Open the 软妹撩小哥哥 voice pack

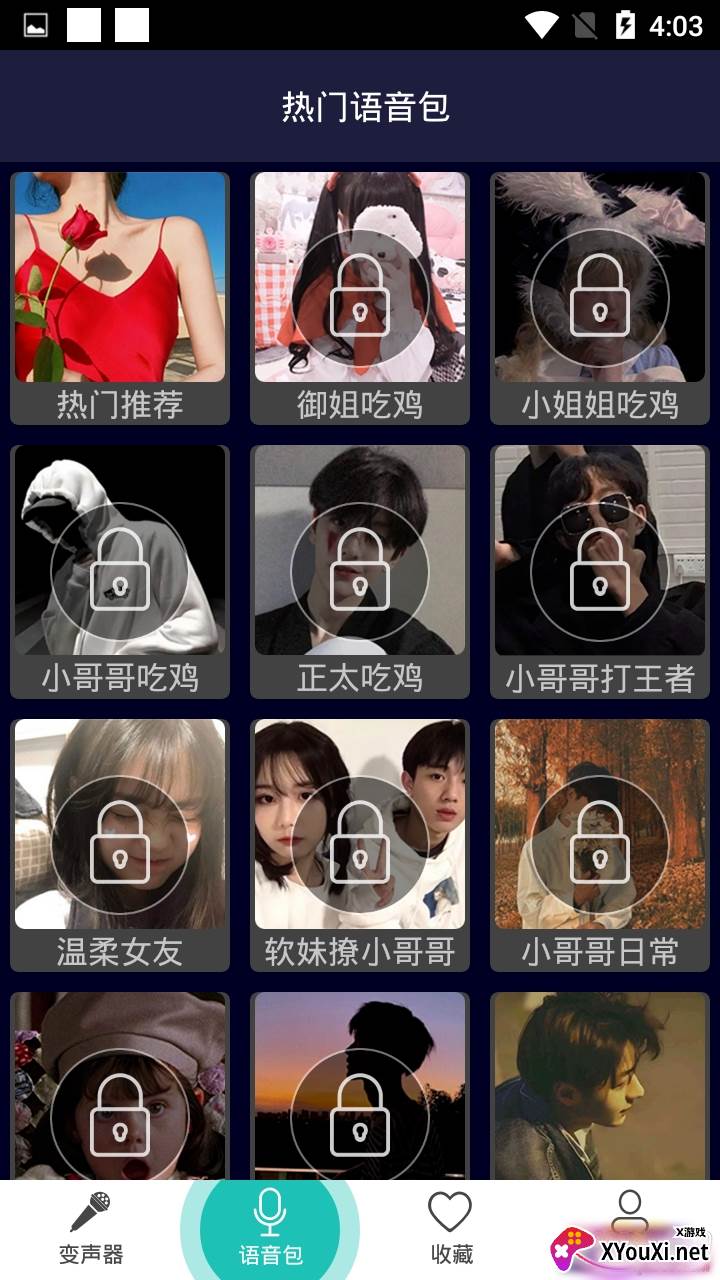point(360,843)
